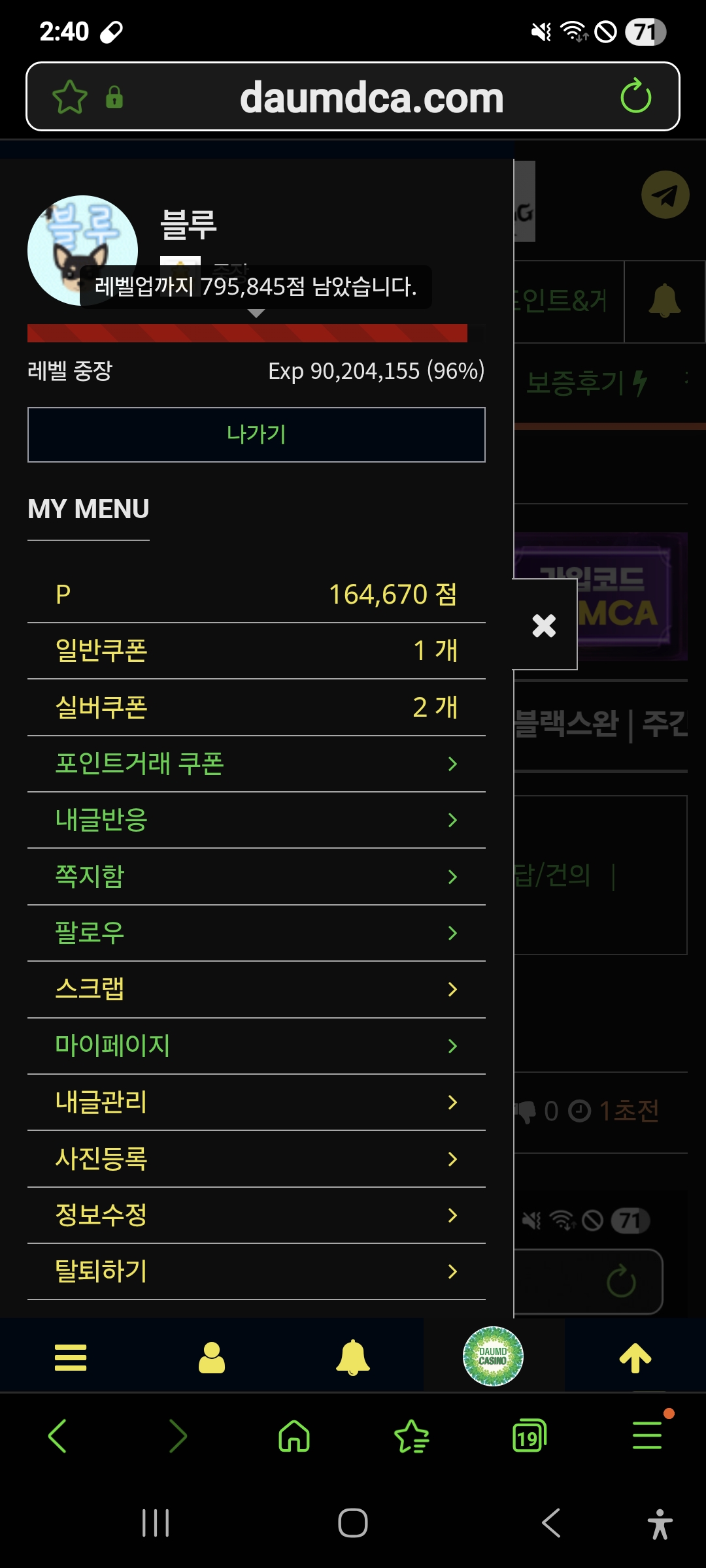
Task: Go to 마이페이지
Action: 256,1046
